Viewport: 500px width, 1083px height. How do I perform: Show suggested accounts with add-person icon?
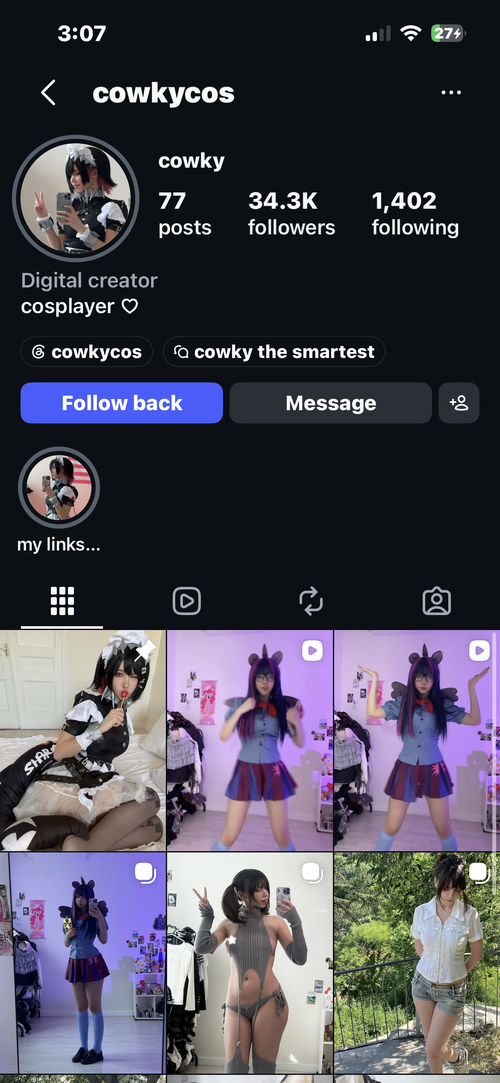click(459, 403)
